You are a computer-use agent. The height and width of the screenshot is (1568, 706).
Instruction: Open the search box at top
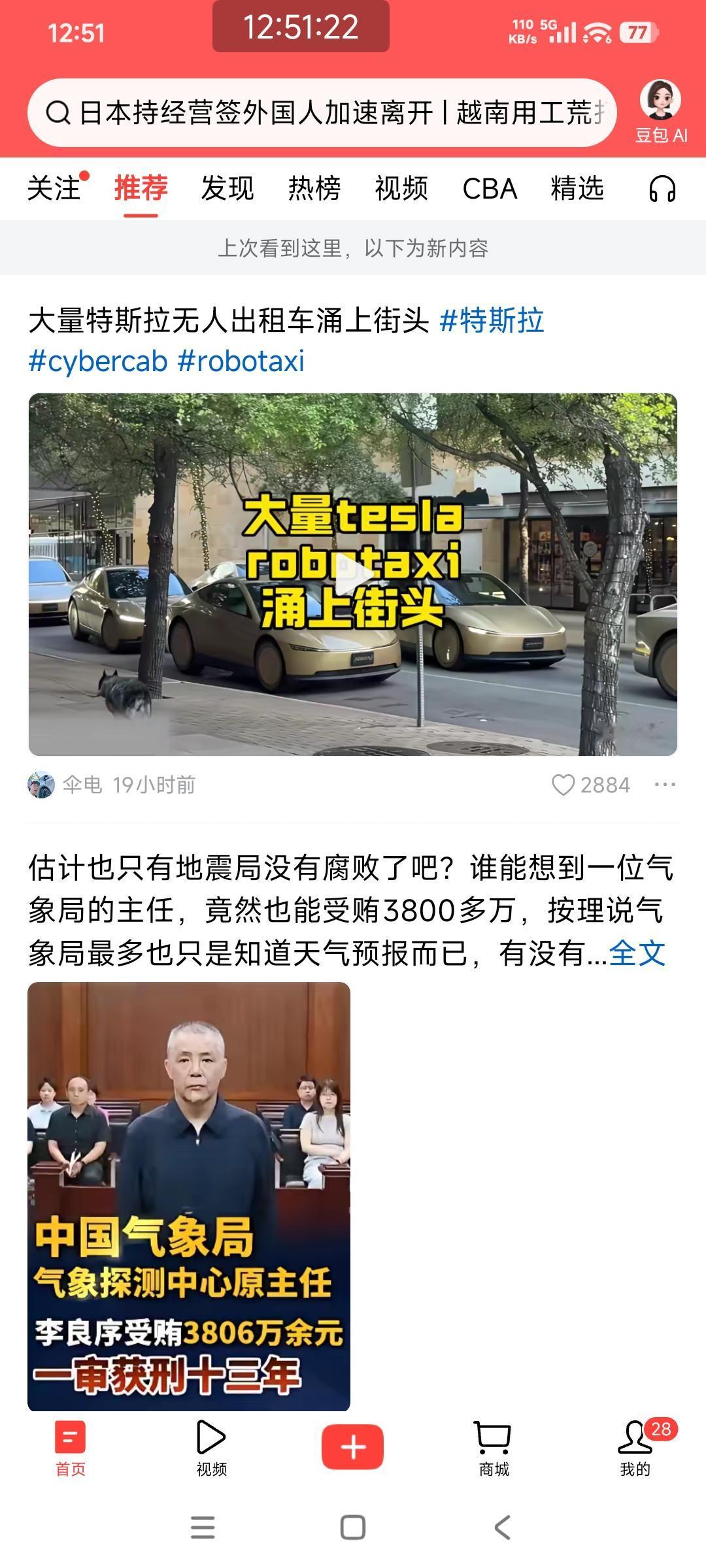[x=322, y=113]
